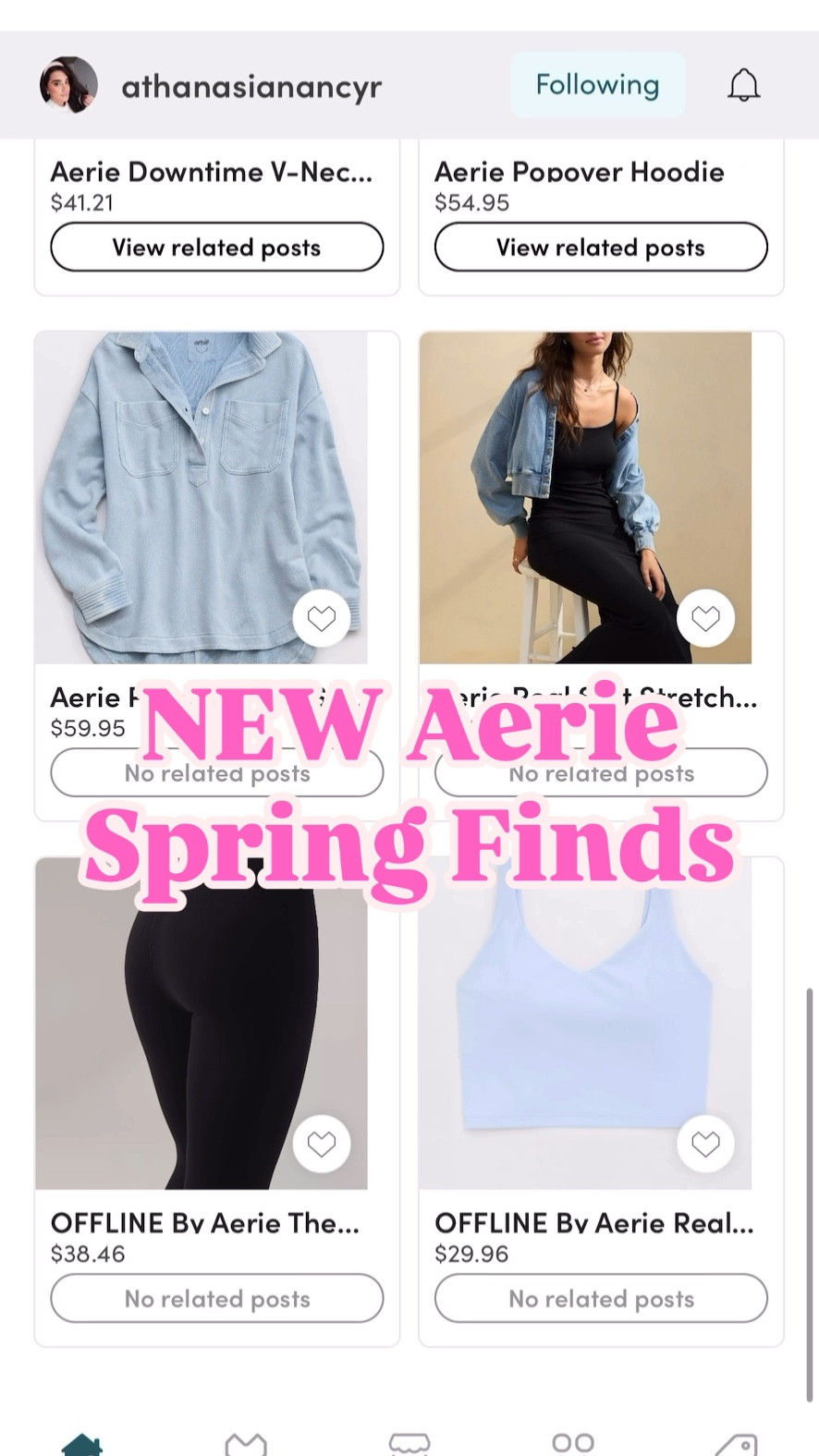Switch to the Following tab
The height and width of the screenshot is (1456, 819).
pyautogui.click(x=597, y=84)
